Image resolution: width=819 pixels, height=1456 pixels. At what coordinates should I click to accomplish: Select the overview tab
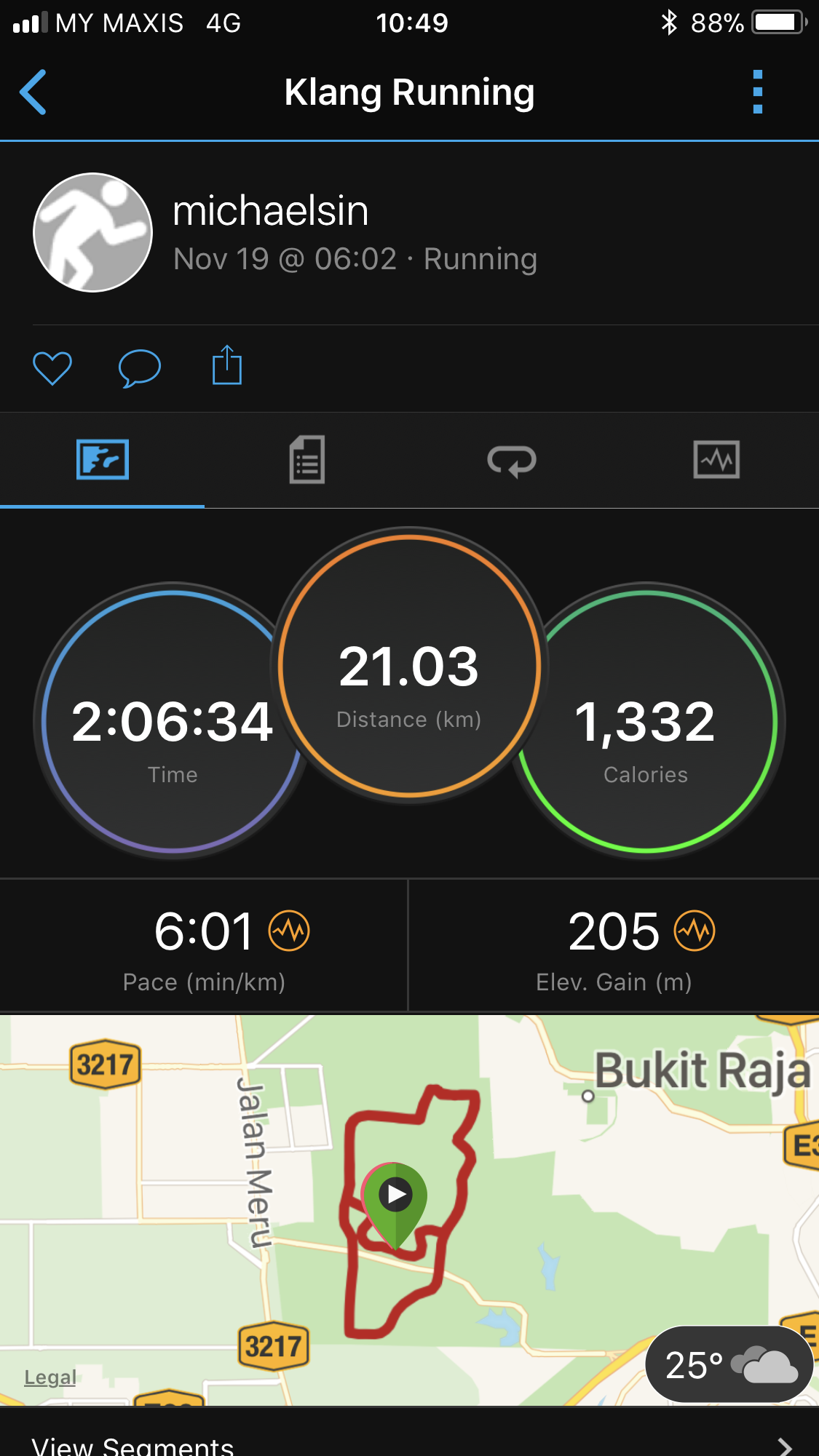click(103, 460)
